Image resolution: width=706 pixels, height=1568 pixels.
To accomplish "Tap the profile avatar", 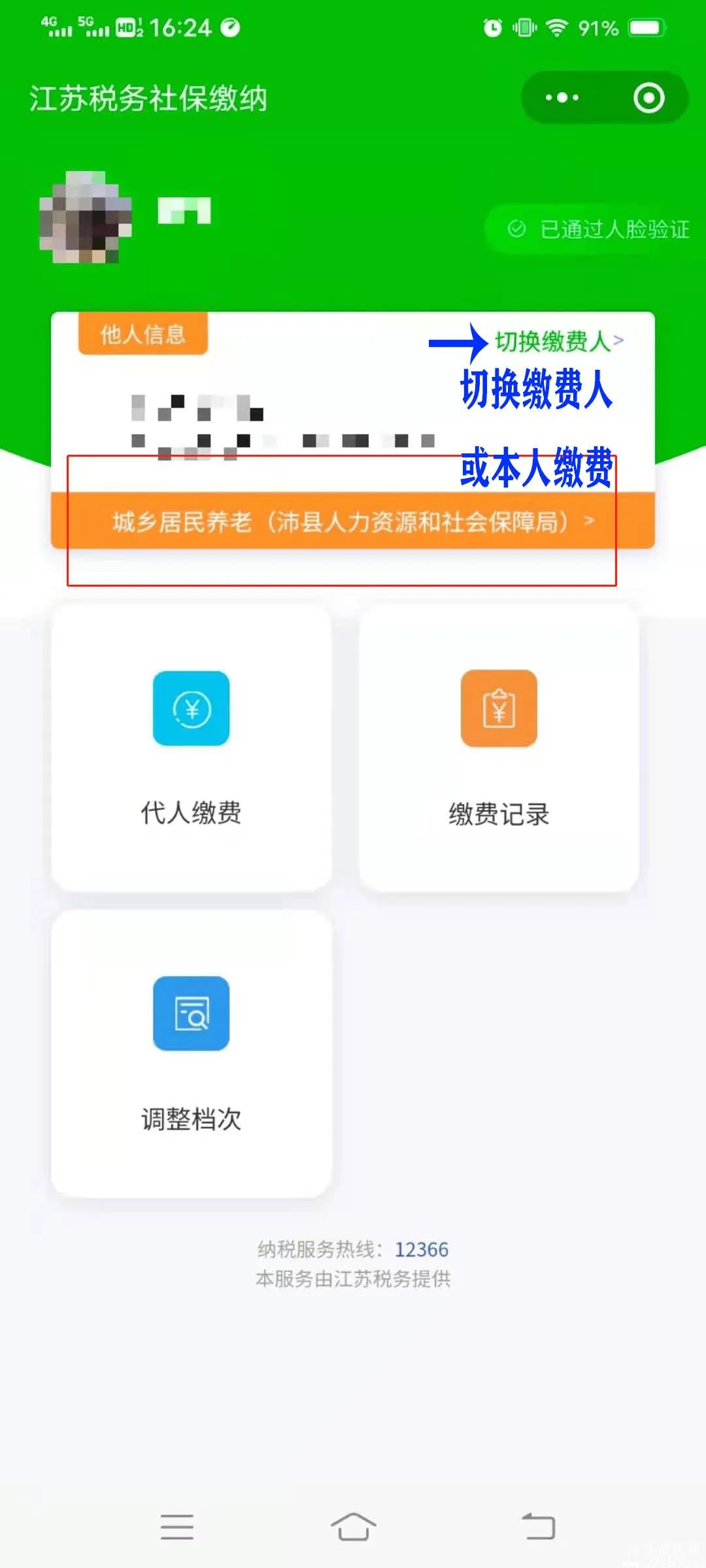I will tap(85, 217).
